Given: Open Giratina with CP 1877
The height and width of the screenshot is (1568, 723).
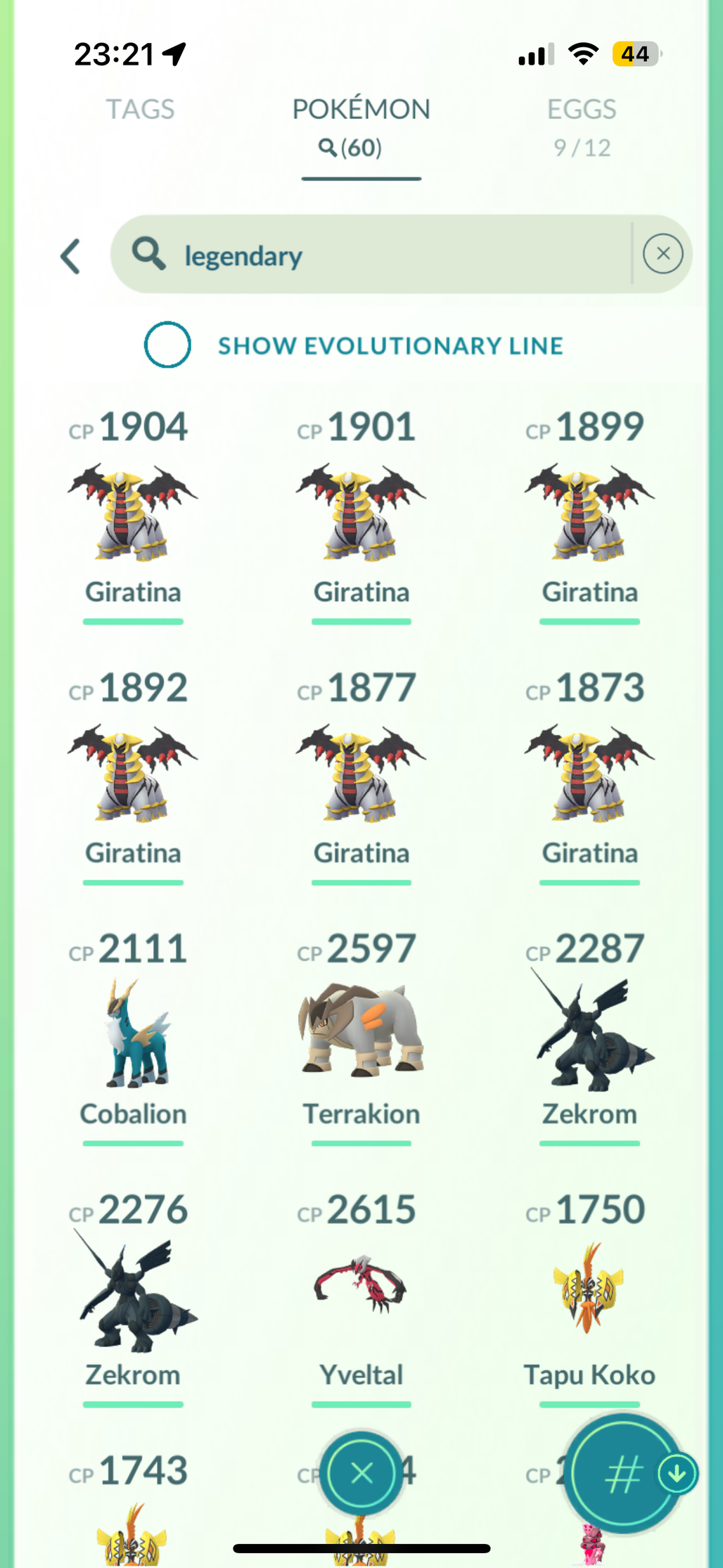Looking at the screenshot, I should point(361,774).
